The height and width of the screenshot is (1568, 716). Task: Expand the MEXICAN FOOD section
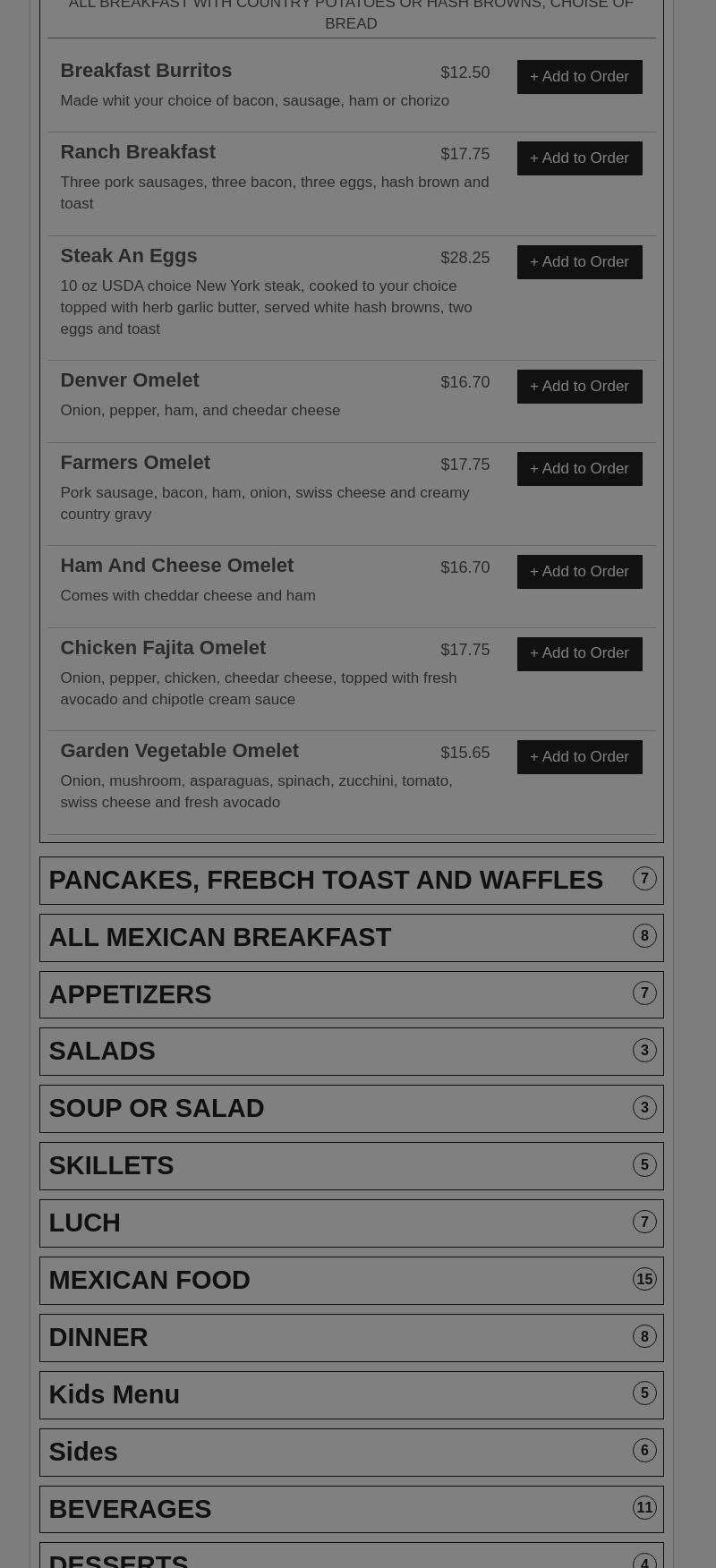pyautogui.click(x=351, y=1280)
